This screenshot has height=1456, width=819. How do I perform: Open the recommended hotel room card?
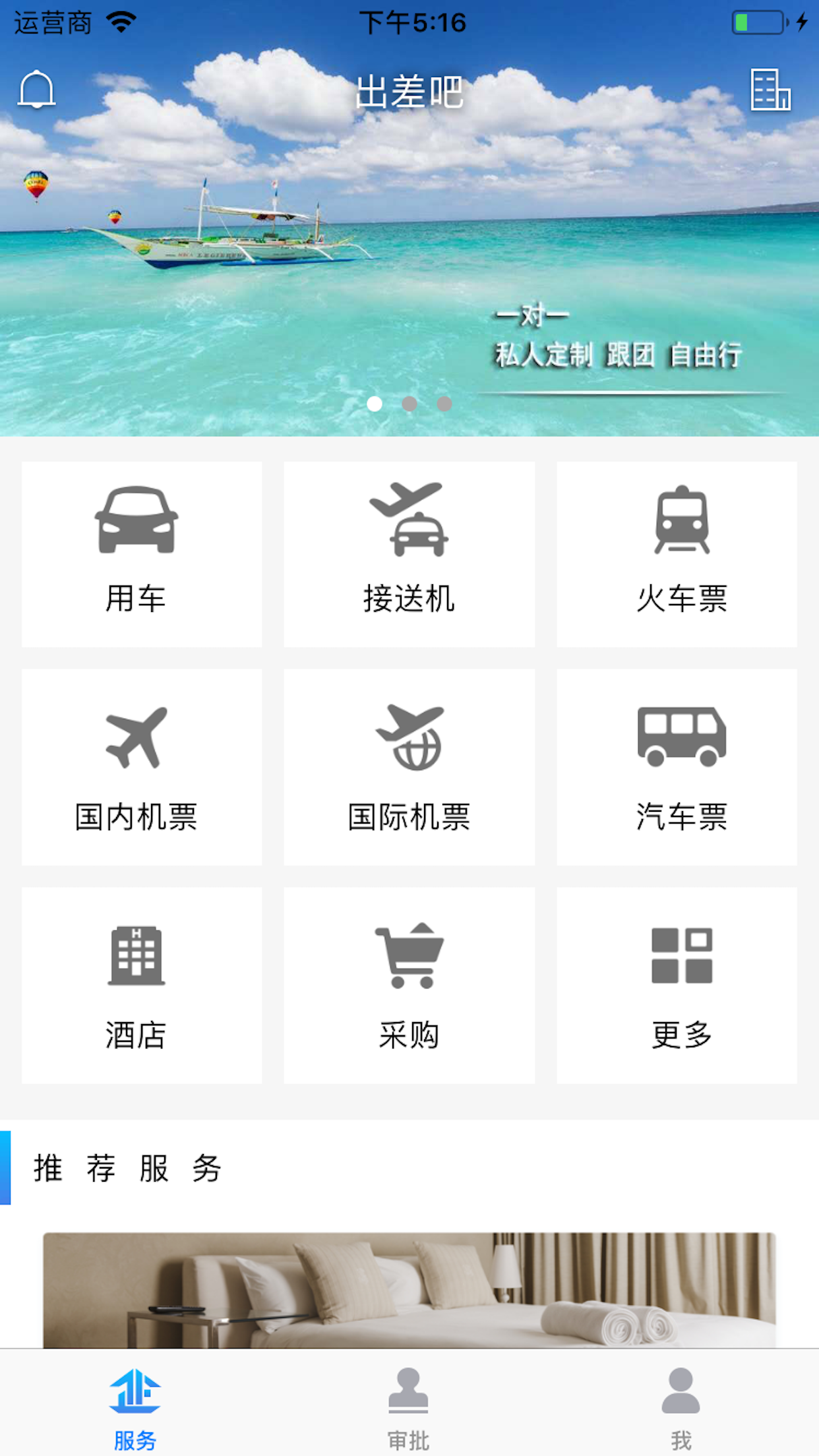409,1290
